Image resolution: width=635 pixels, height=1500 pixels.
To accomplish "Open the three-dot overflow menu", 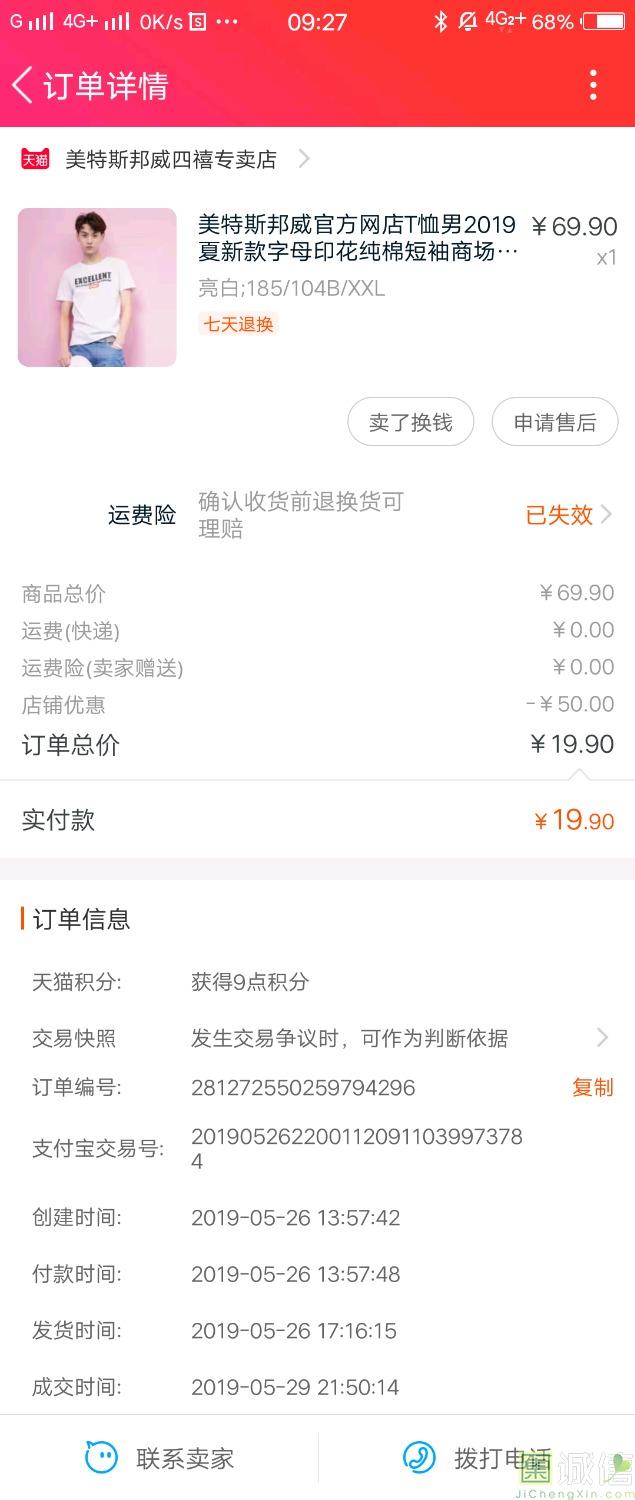I will [593, 86].
